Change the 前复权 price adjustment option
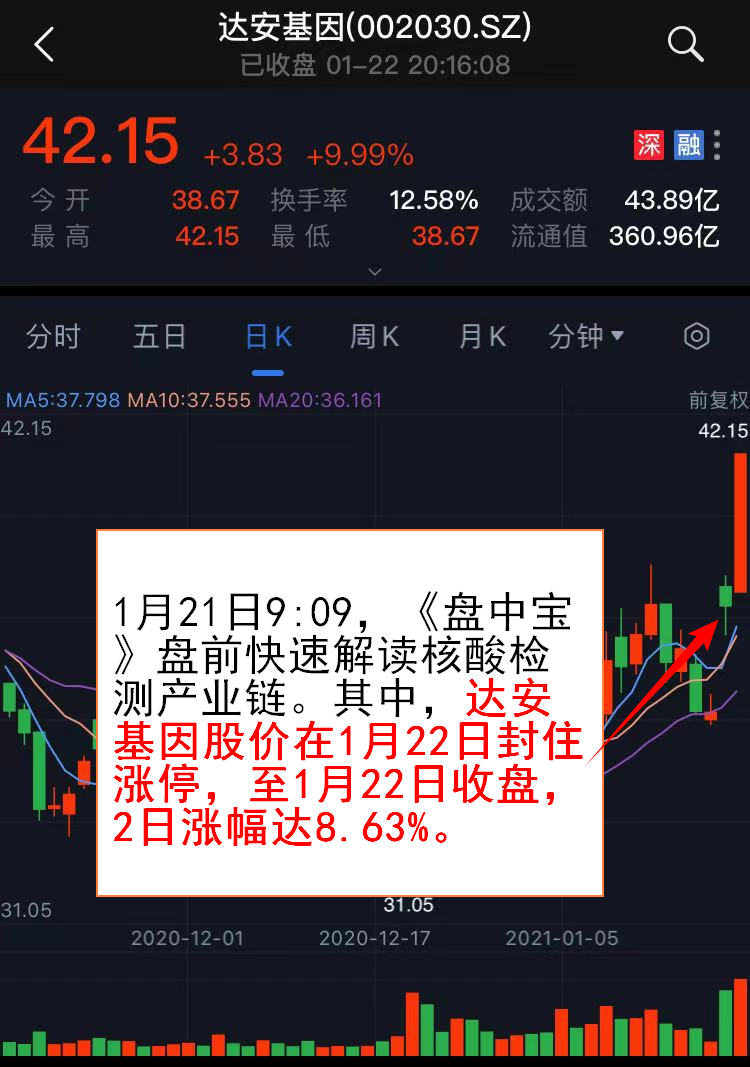Screen dimensions: 750x1067 (718, 400)
